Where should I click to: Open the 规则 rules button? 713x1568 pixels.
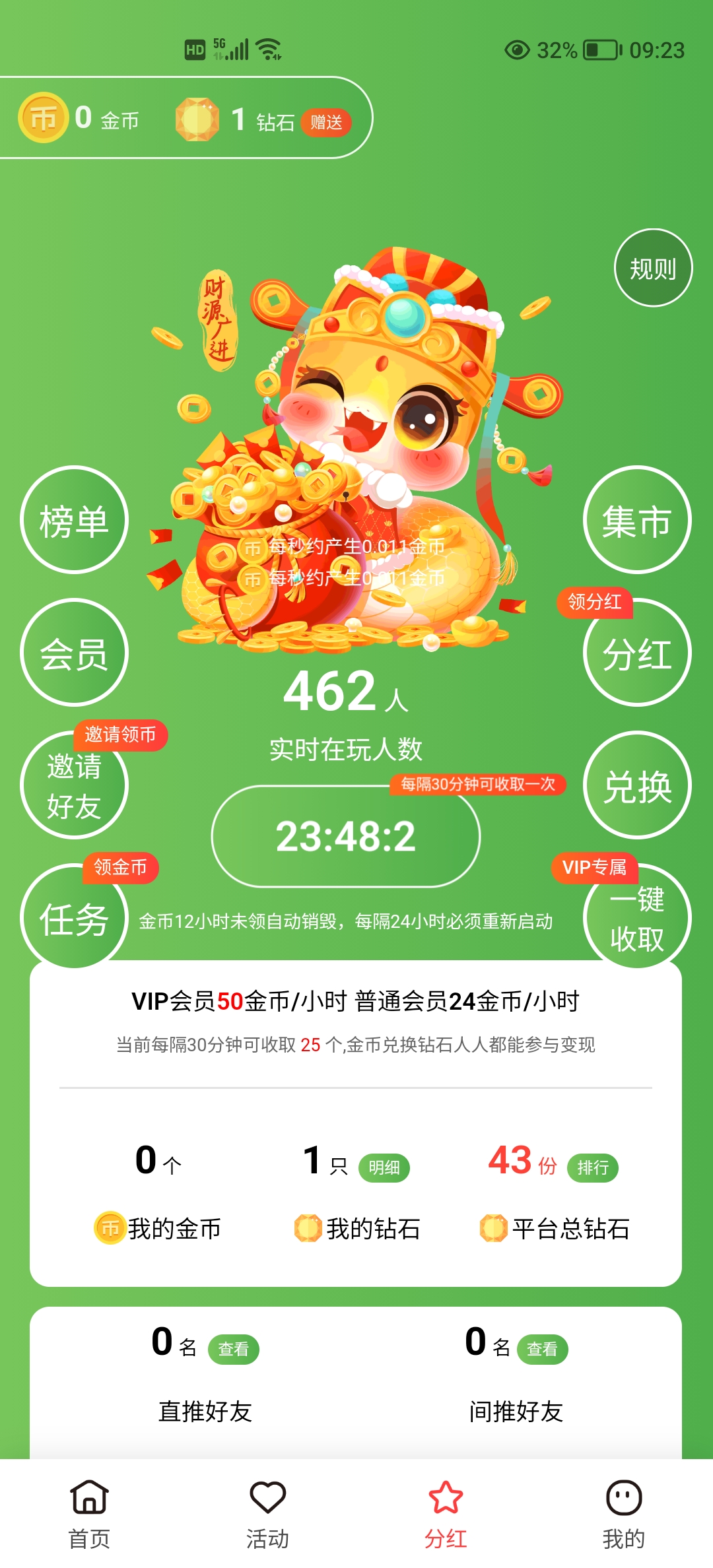[653, 268]
